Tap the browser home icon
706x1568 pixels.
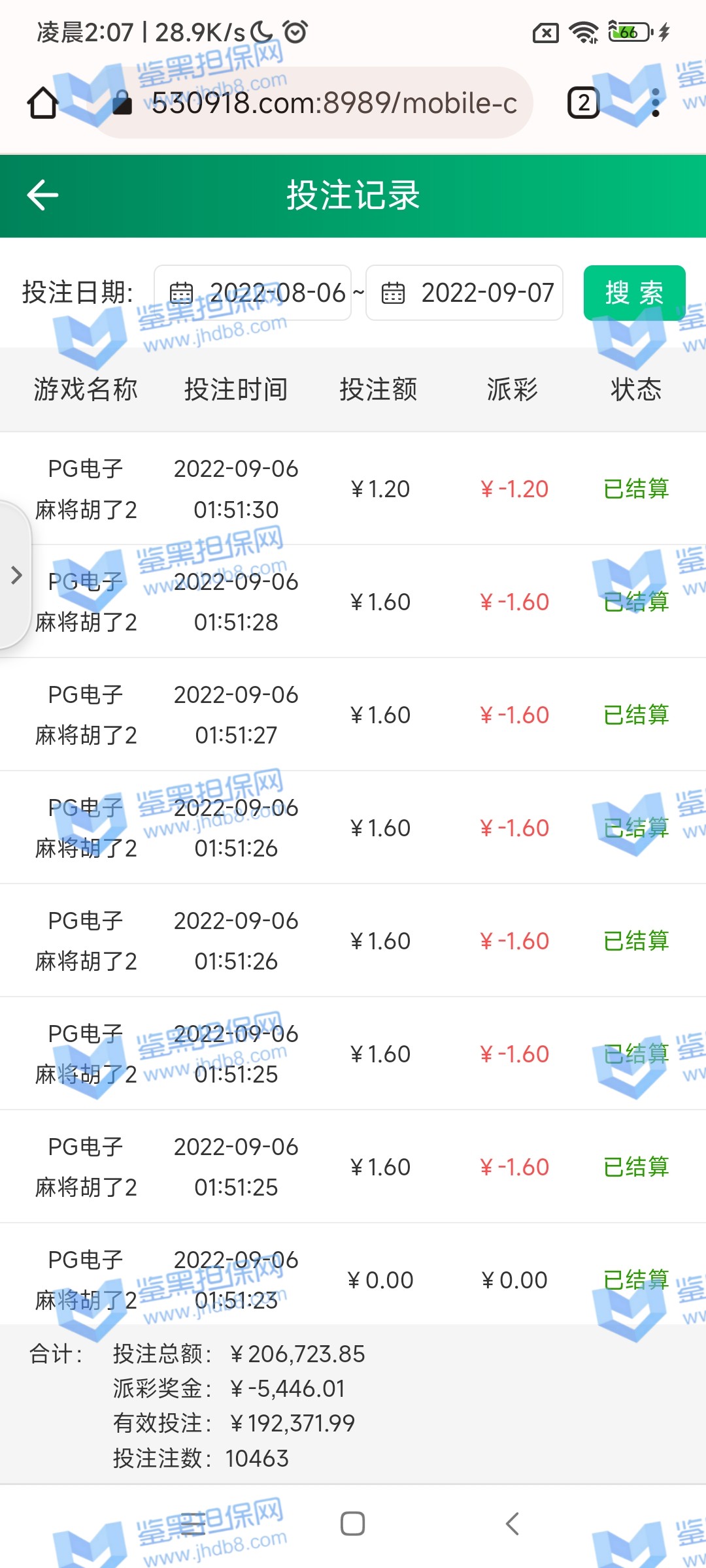pyautogui.click(x=43, y=103)
